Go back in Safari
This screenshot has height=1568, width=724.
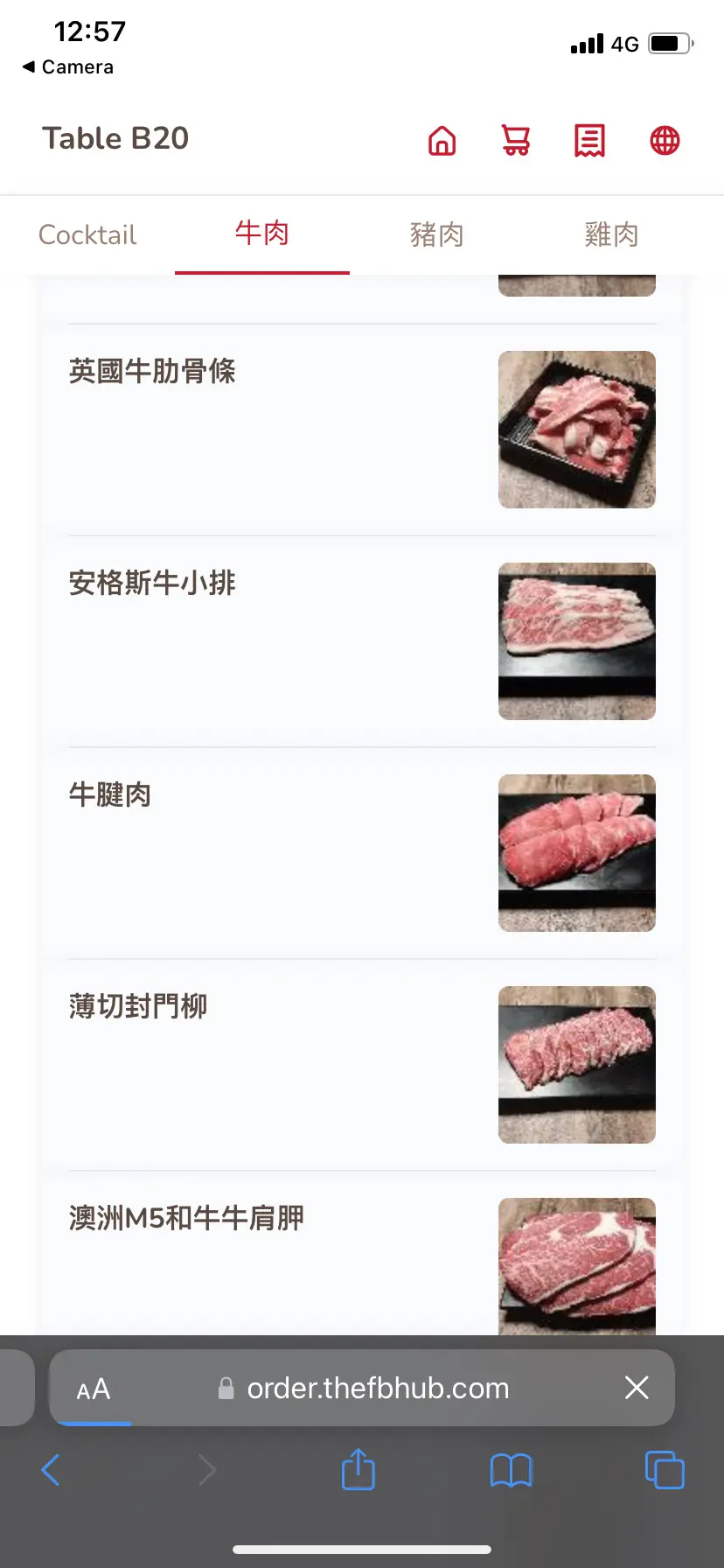pos(51,1470)
